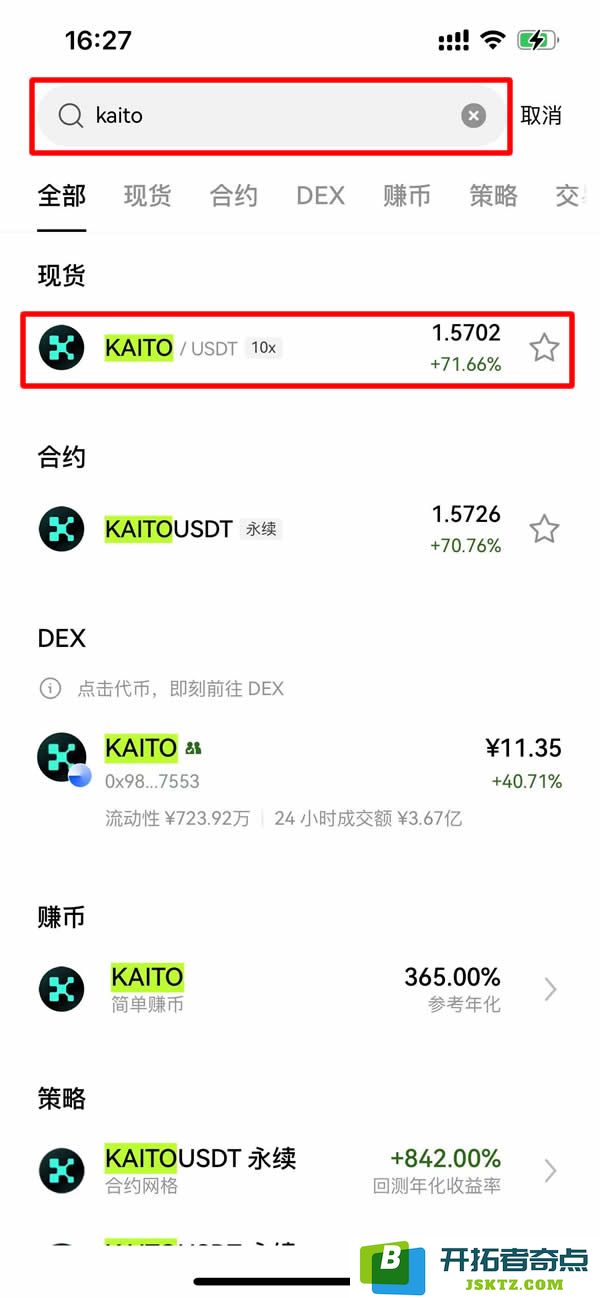Viewport: 600px width, 1298px height.
Task: Switch to the 赚币 tab
Action: tap(407, 196)
